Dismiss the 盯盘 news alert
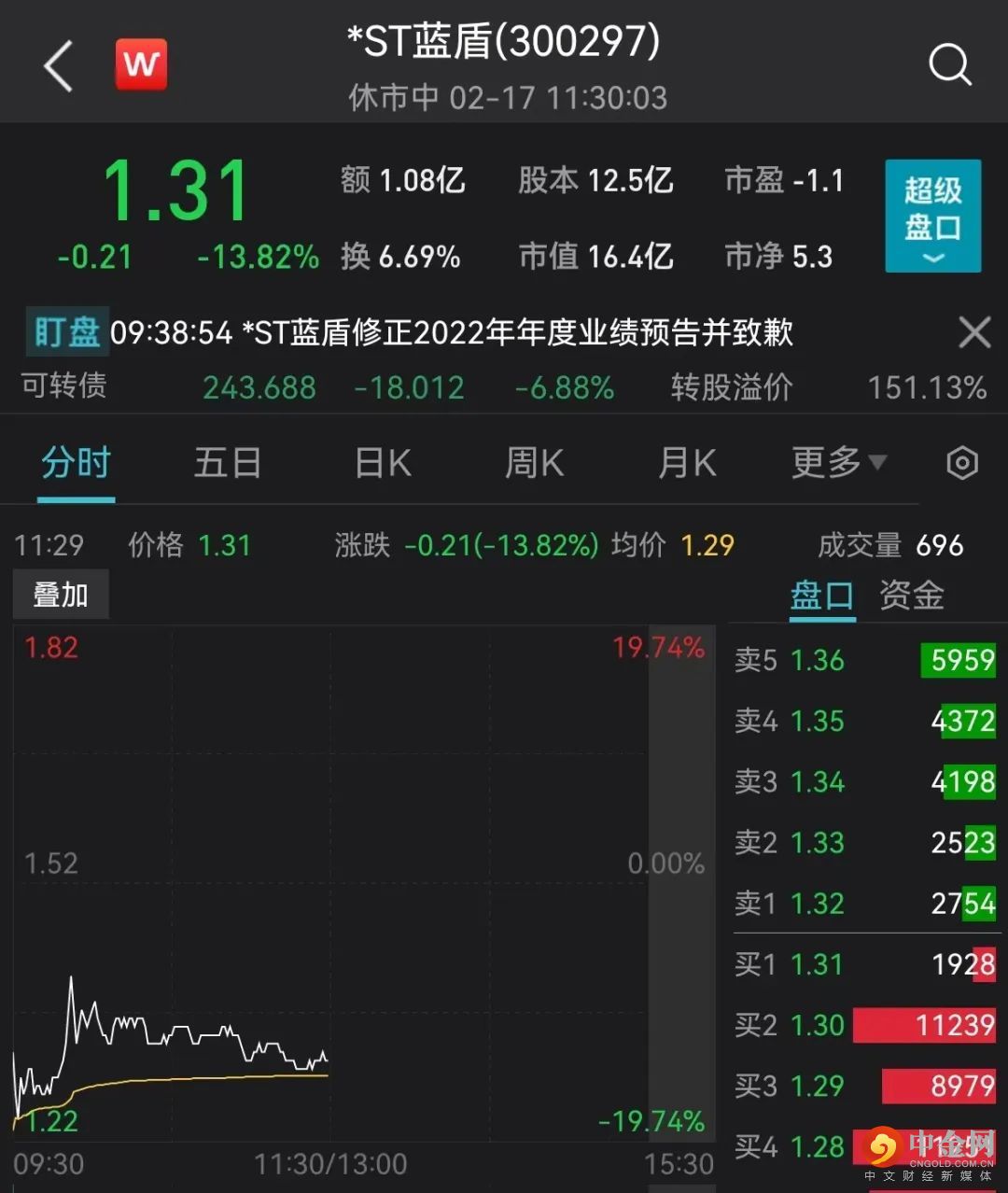 pos(974,332)
